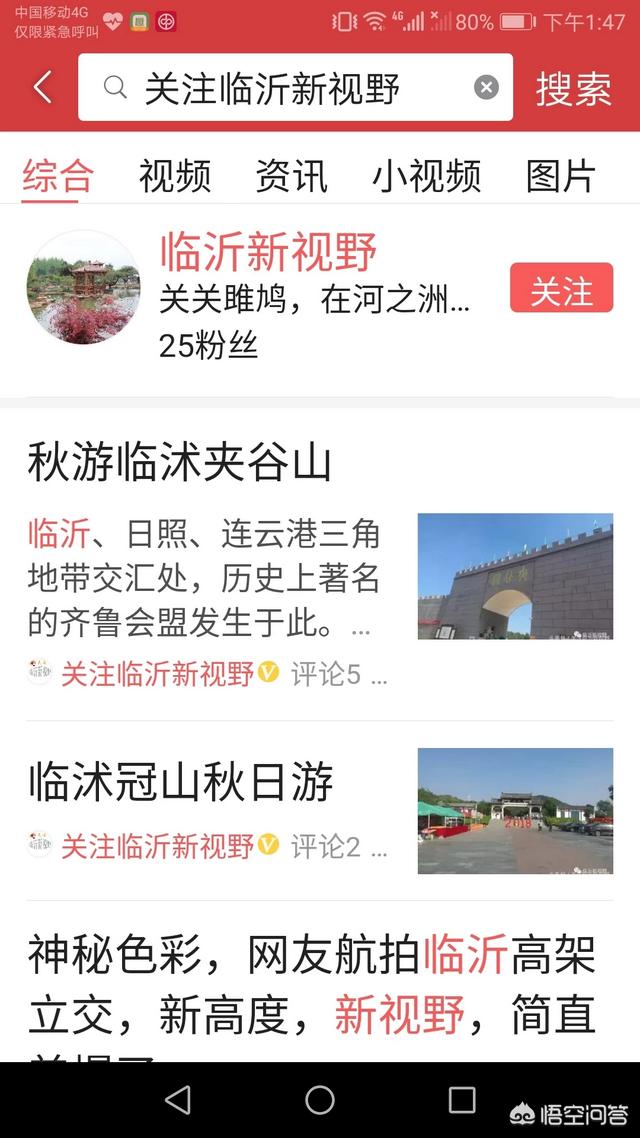
Task: Open the article 秋游临沭夹谷山
Action: 180,463
